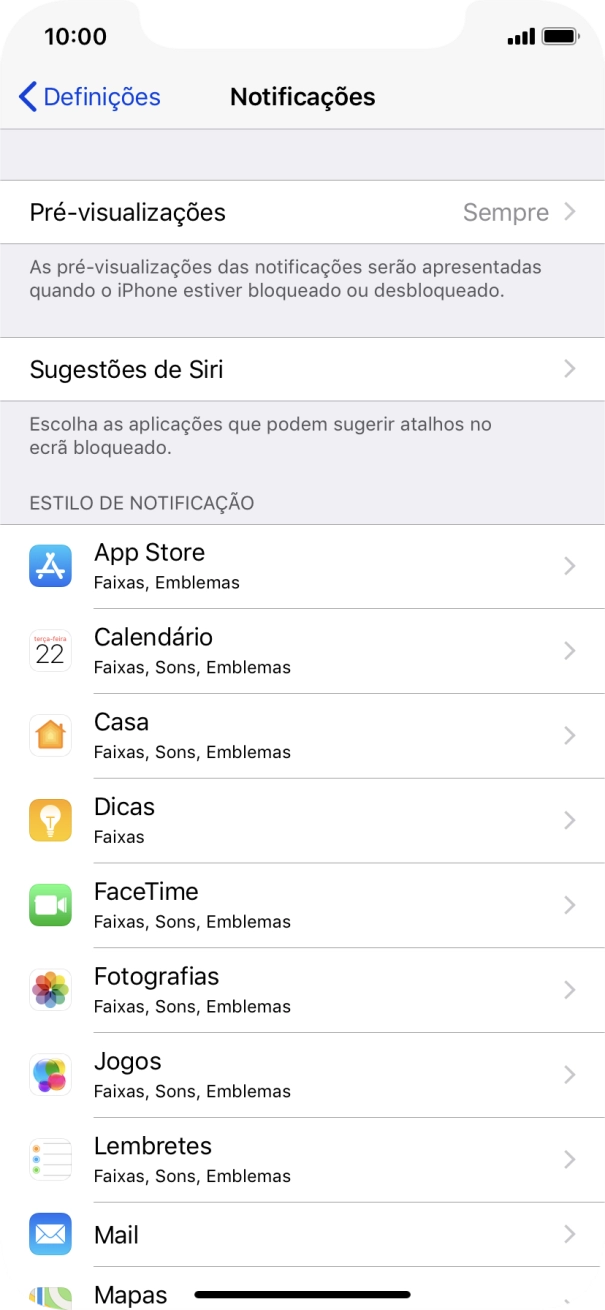Open FaceTime notification settings
The height and width of the screenshot is (1310, 605).
302,905
